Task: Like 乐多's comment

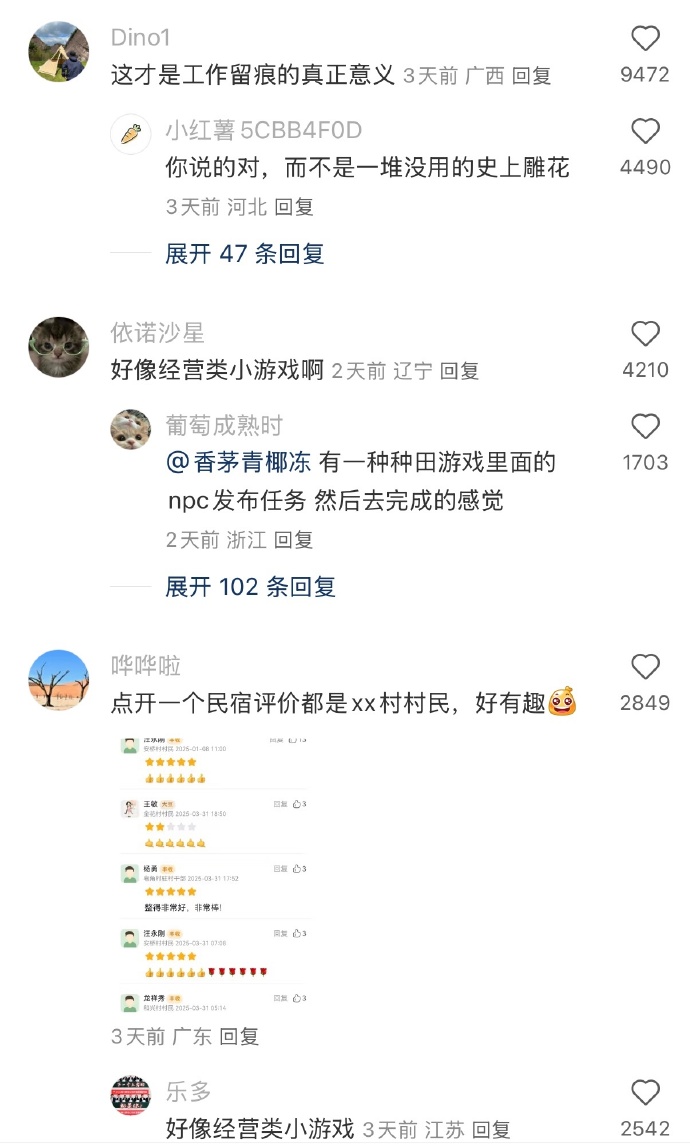Action: pos(645,1093)
